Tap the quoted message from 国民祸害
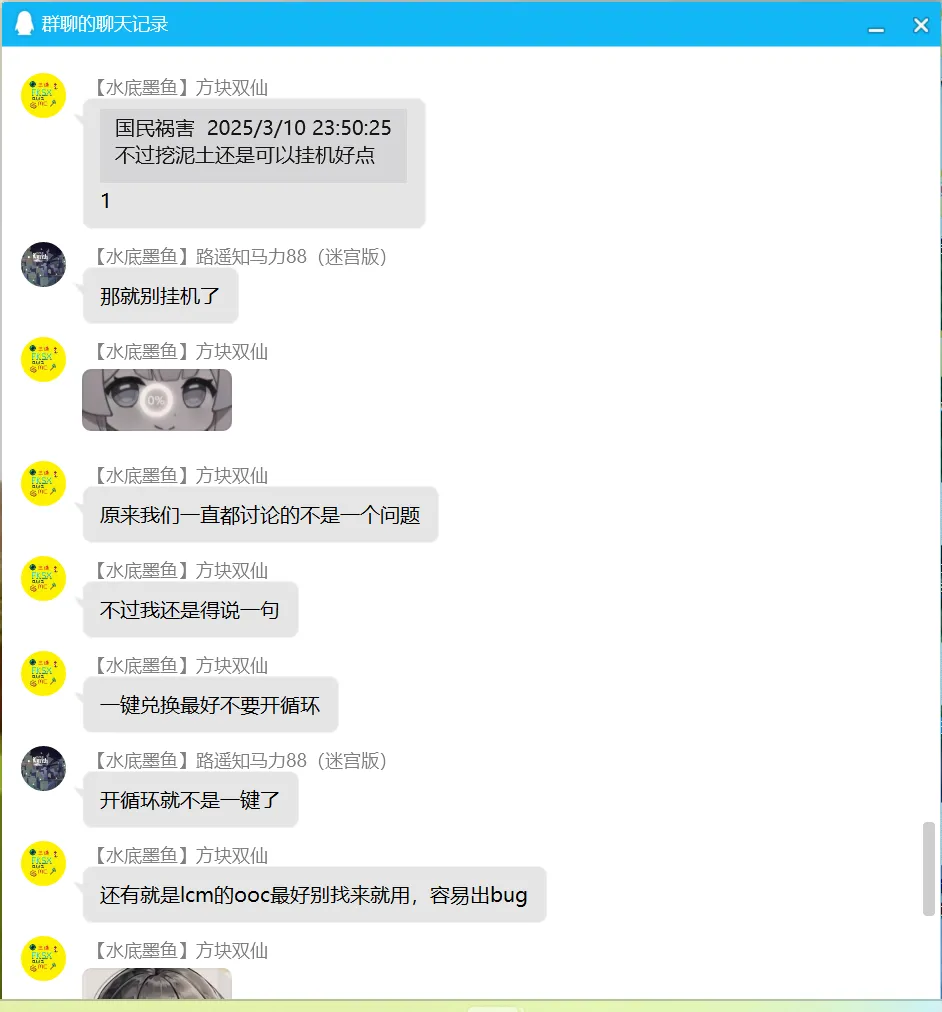 point(253,143)
